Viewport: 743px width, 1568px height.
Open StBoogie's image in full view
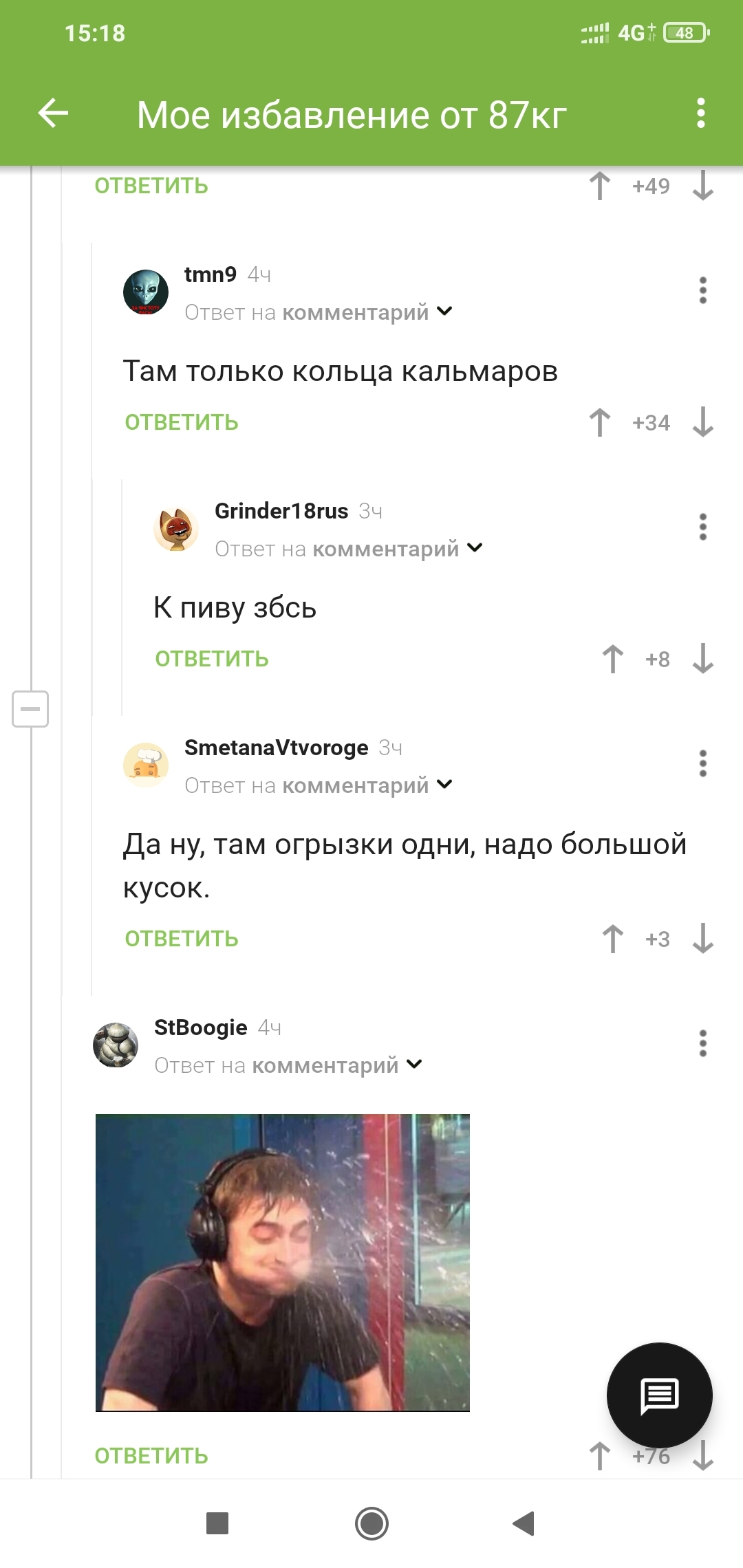point(282,1263)
